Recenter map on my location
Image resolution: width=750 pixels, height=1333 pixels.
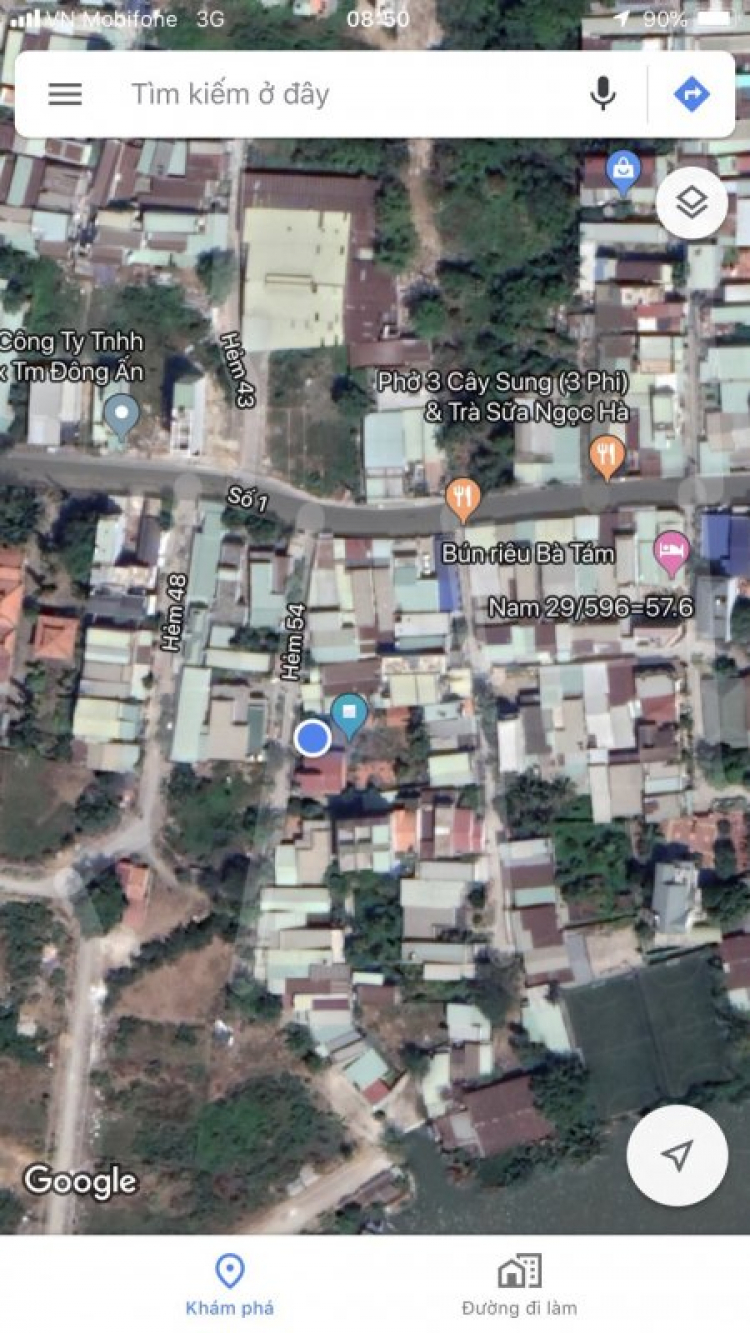pyautogui.click(x=677, y=1156)
